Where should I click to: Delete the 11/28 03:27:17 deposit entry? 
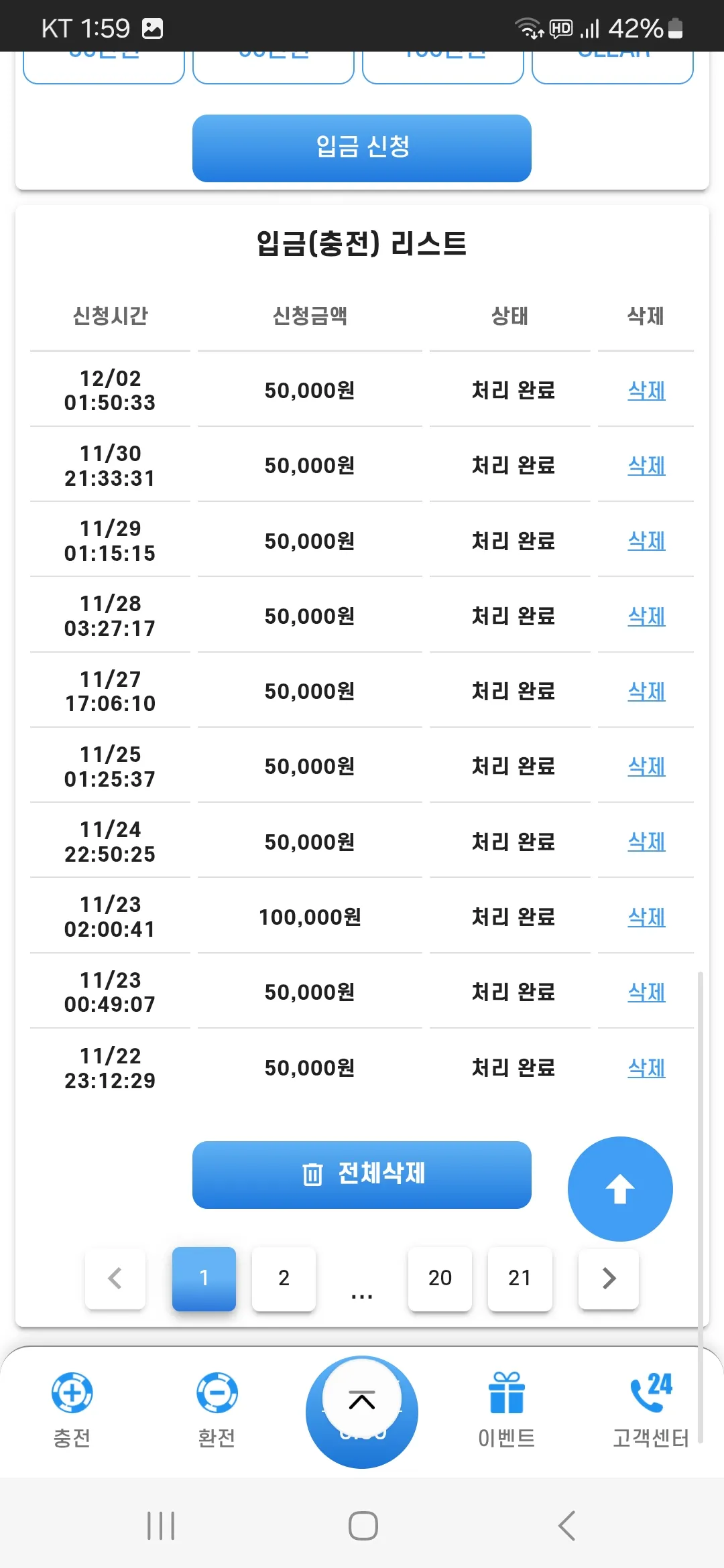click(646, 616)
